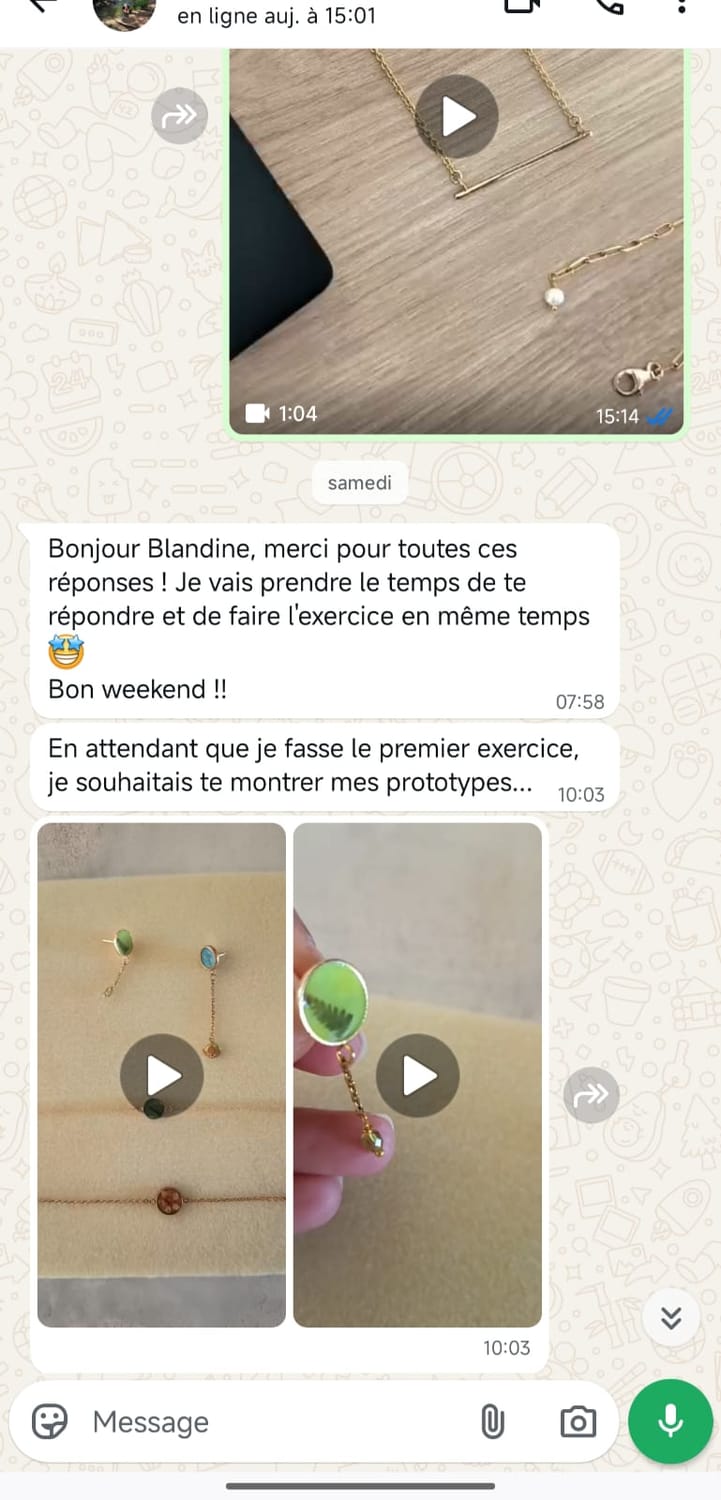
Task: Record a voice message
Action: pyautogui.click(x=670, y=1421)
